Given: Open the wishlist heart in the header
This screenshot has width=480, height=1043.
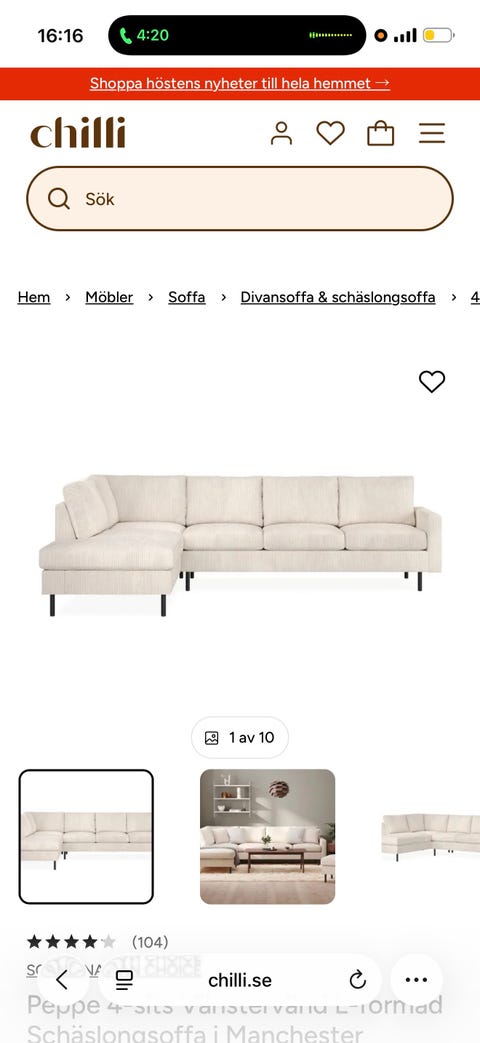Looking at the screenshot, I should click(x=330, y=133).
